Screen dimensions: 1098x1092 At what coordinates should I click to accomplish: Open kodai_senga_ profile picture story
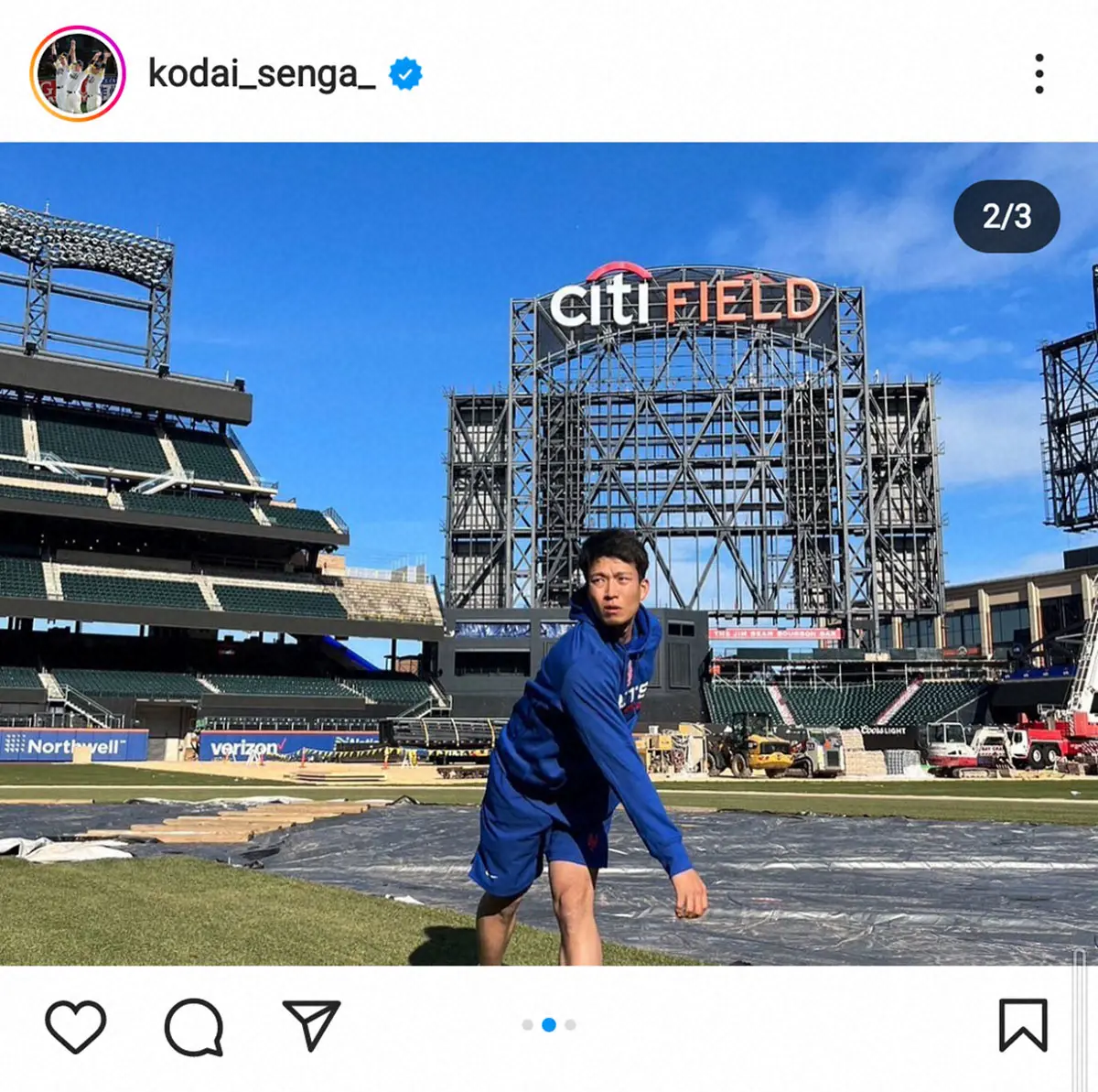click(x=78, y=74)
